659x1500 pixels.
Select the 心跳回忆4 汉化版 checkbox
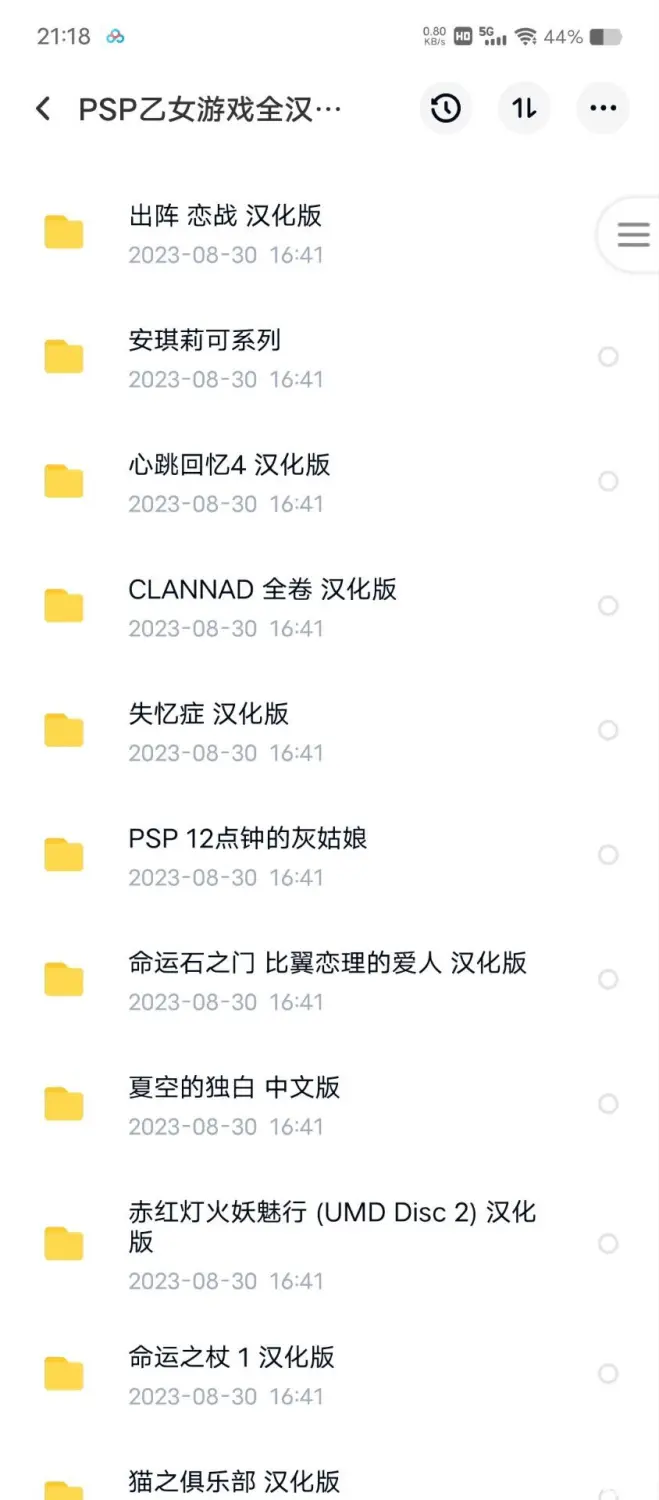(x=608, y=482)
